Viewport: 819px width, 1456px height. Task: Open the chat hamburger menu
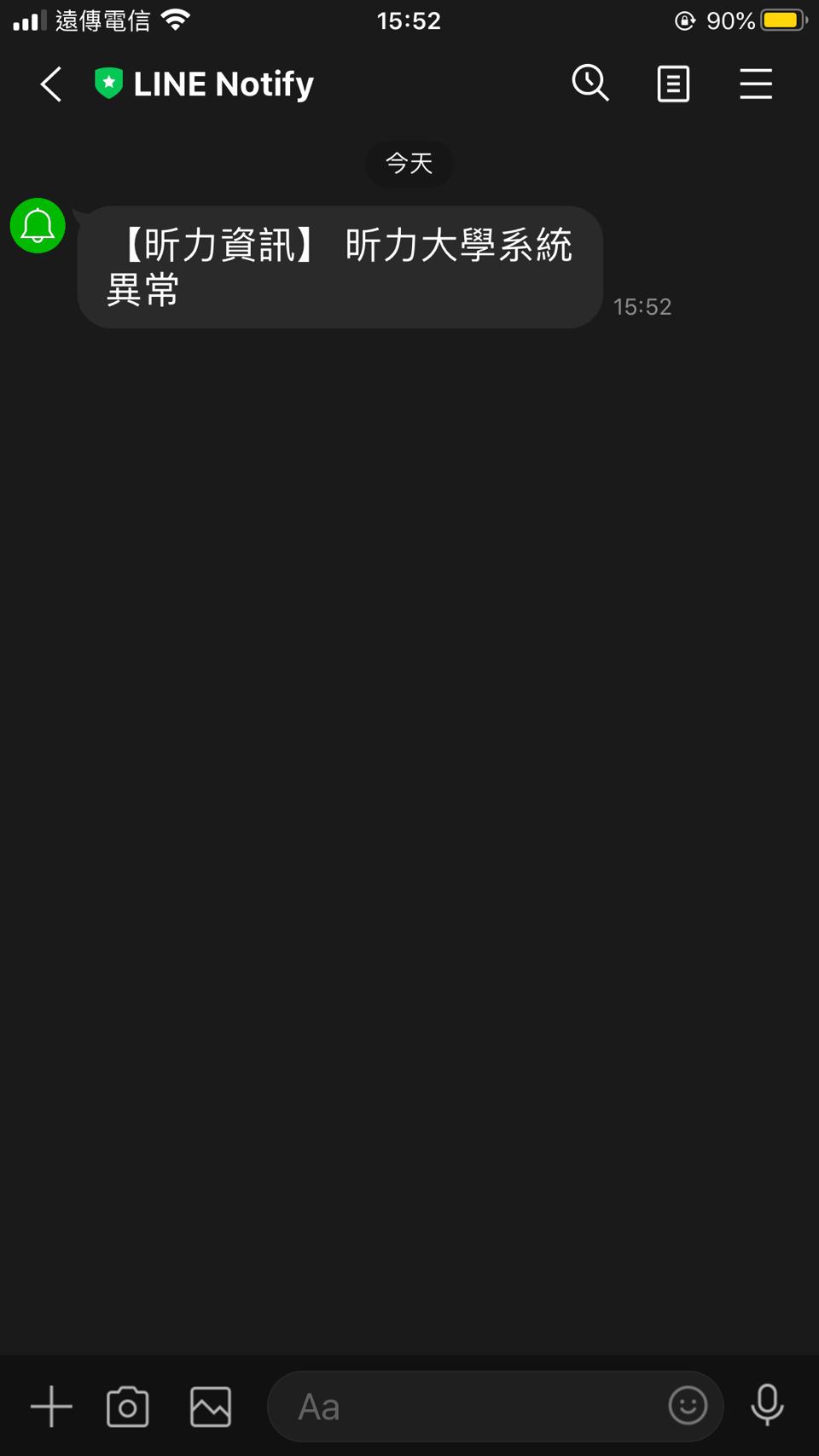pos(756,84)
